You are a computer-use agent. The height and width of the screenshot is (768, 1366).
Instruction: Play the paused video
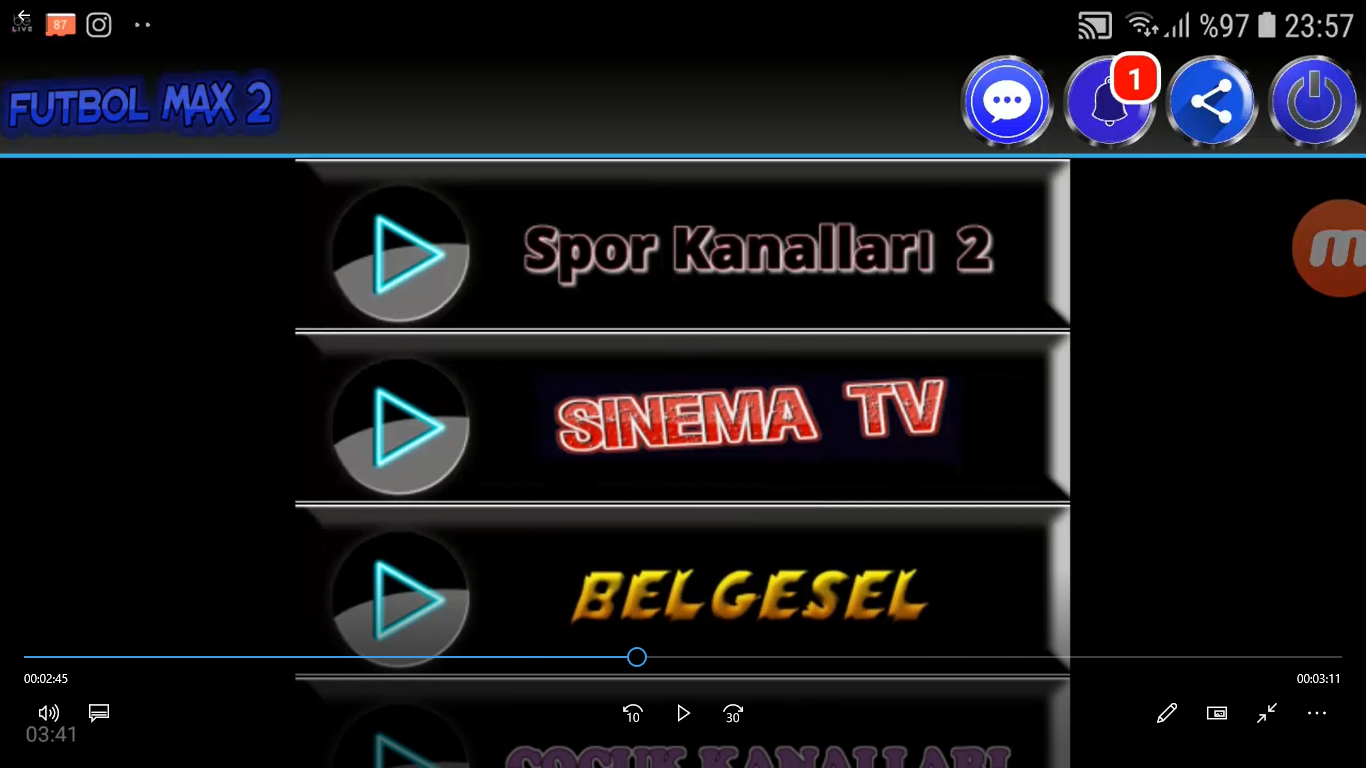(683, 713)
